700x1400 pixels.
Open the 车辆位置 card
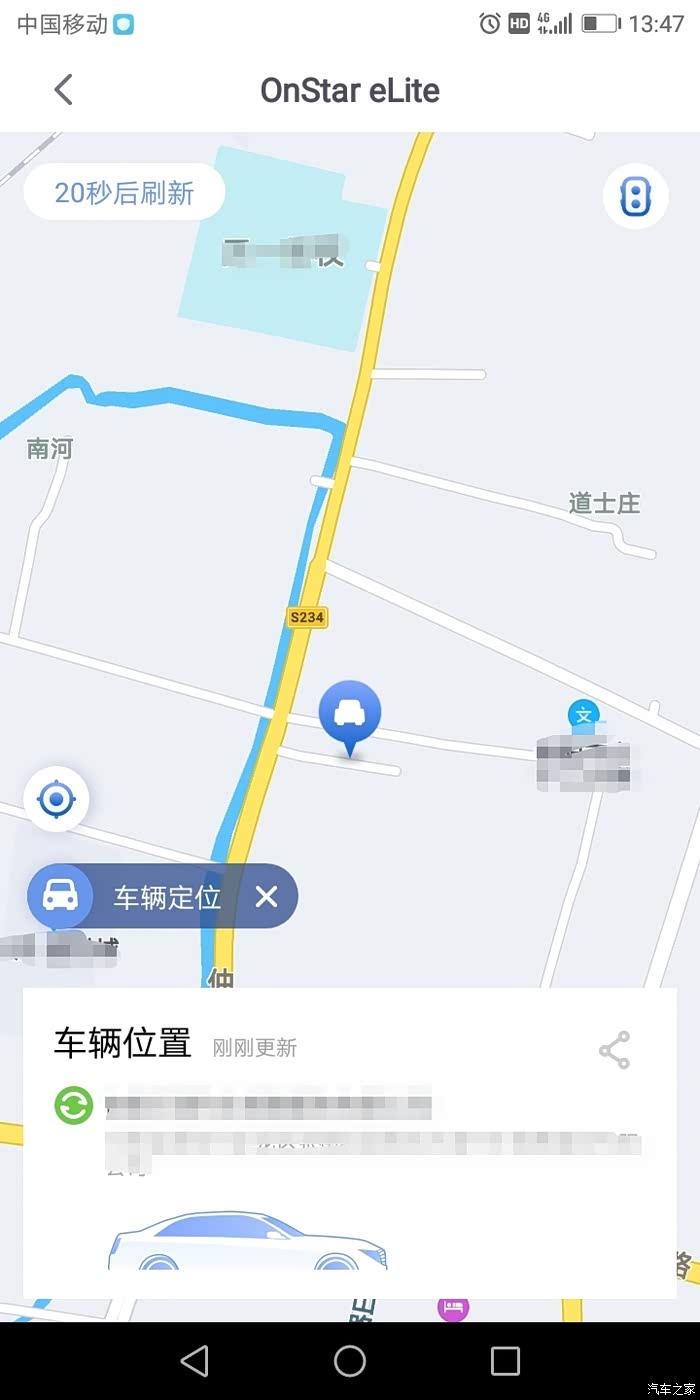[350, 1143]
